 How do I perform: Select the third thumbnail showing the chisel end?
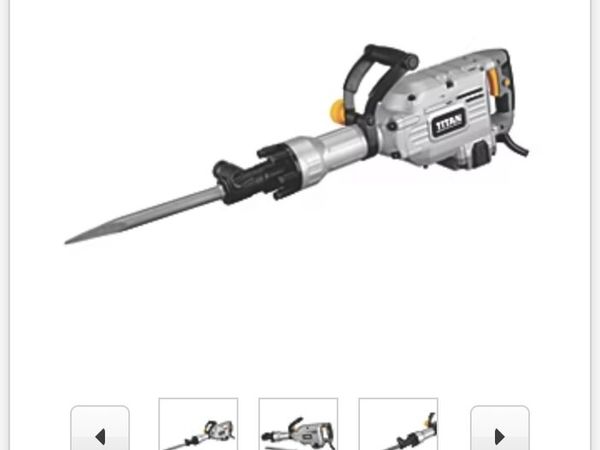click(398, 427)
